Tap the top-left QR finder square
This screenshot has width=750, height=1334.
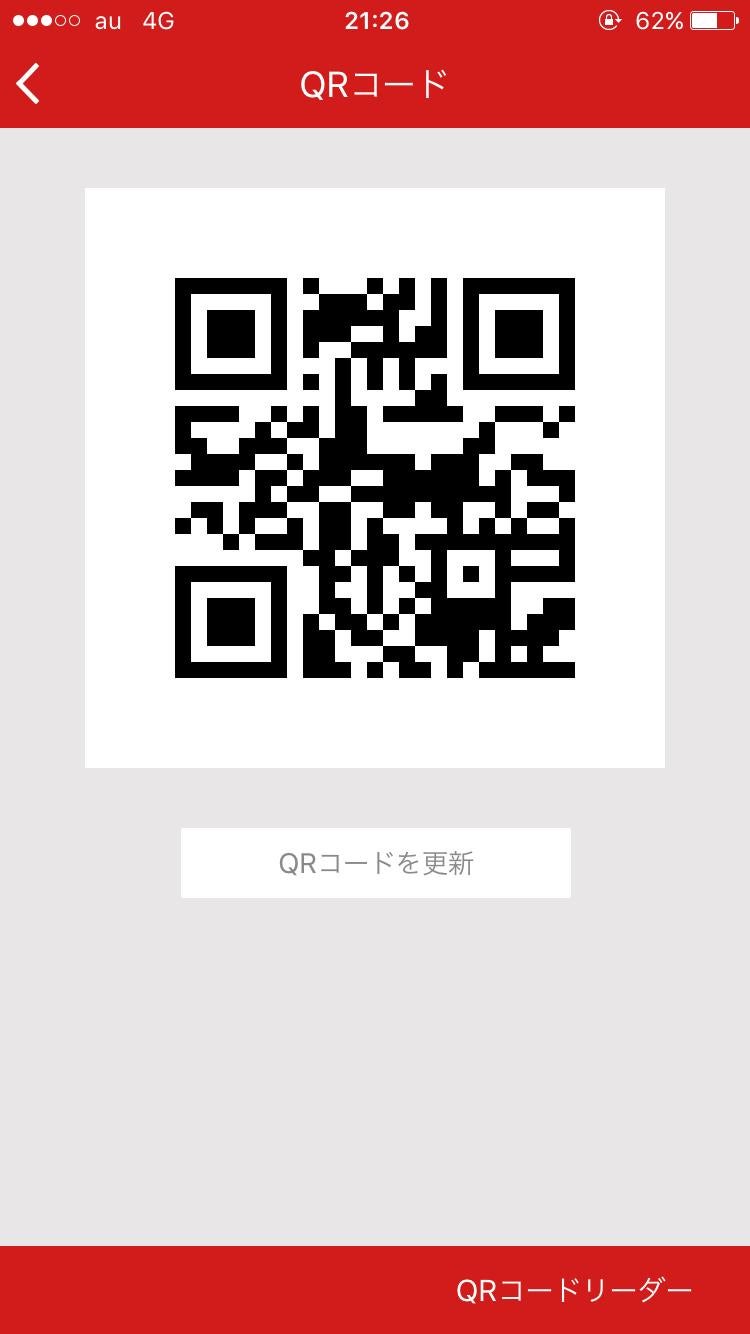[x=229, y=333]
